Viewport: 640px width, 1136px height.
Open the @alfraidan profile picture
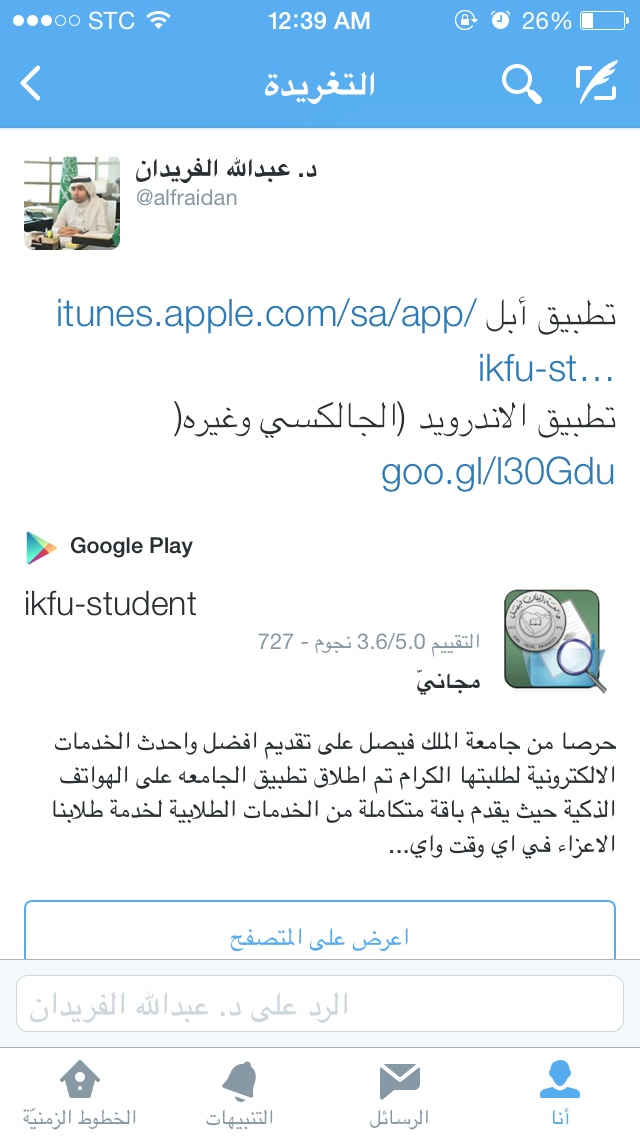[x=72, y=203]
